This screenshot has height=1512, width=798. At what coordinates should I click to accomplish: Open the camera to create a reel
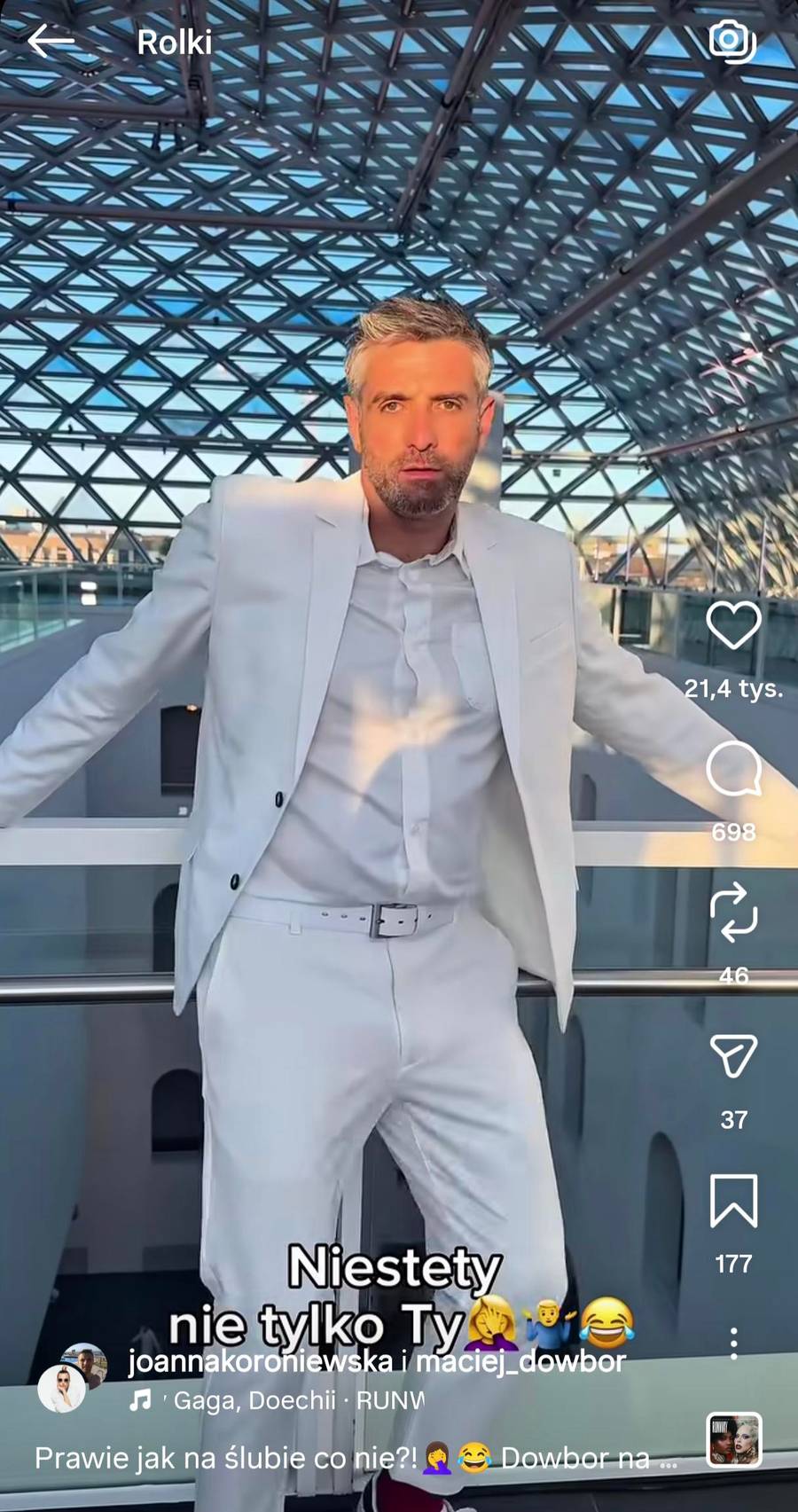(731, 40)
